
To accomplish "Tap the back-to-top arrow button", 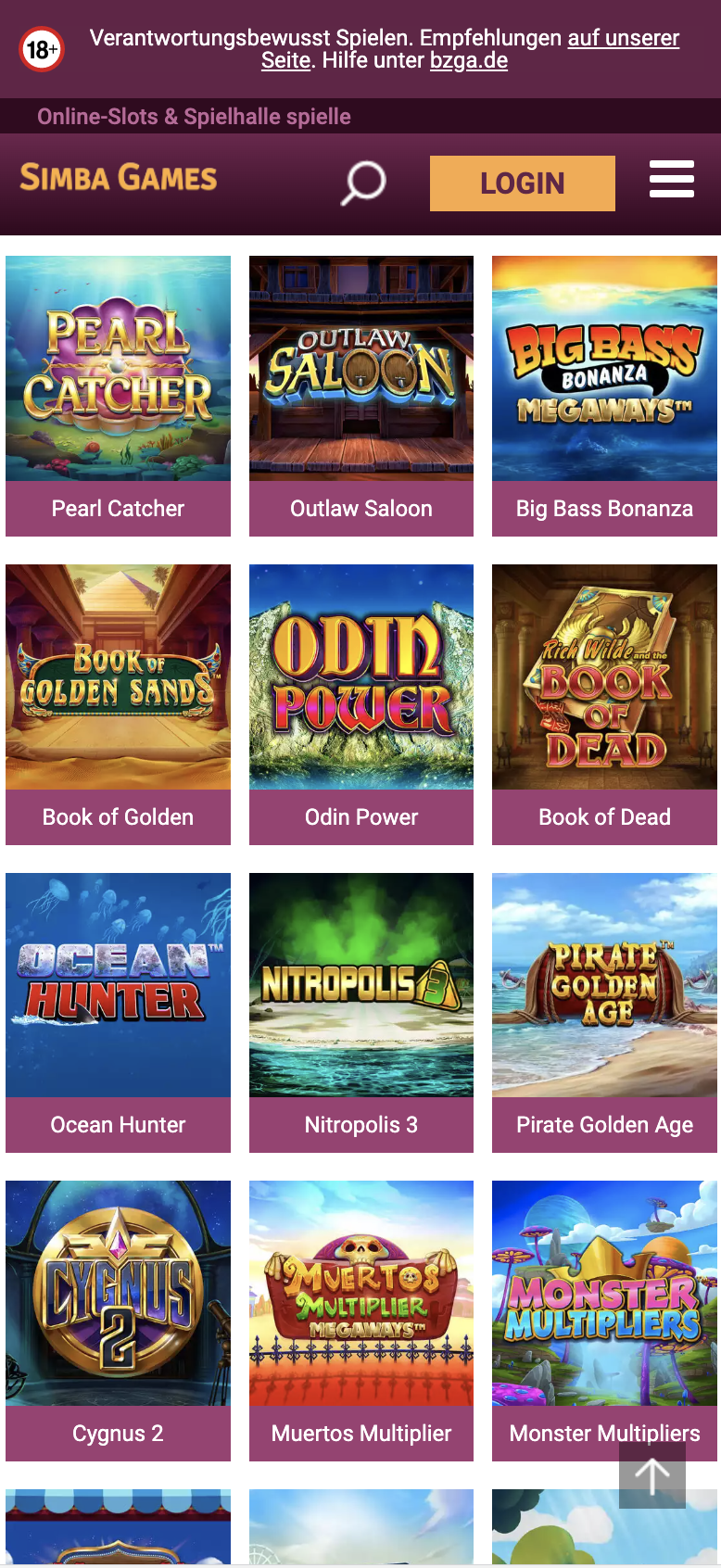I will [x=652, y=1475].
